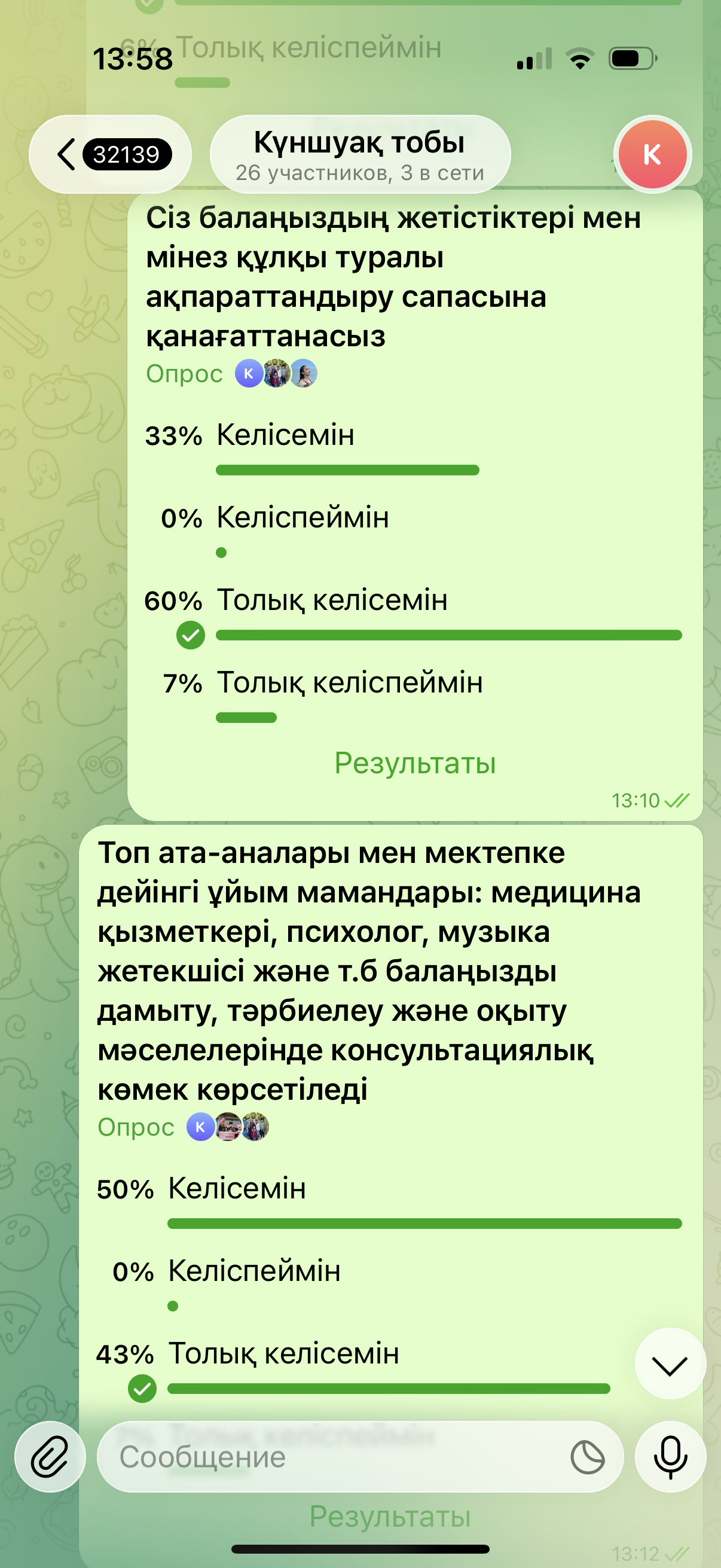Screen dimensions: 721x1568
Task: Record a voice message with the microphone
Action: pos(670,1457)
